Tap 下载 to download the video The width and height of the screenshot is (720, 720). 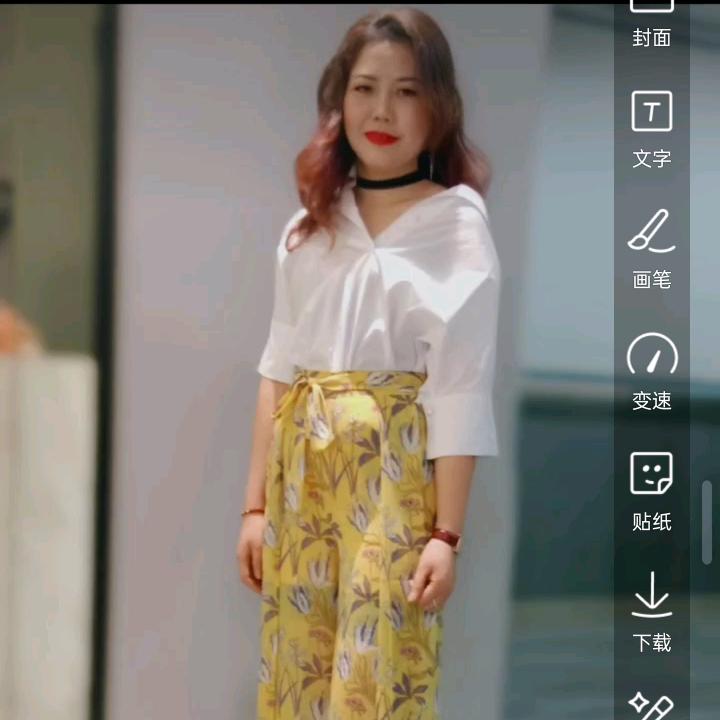(652, 612)
